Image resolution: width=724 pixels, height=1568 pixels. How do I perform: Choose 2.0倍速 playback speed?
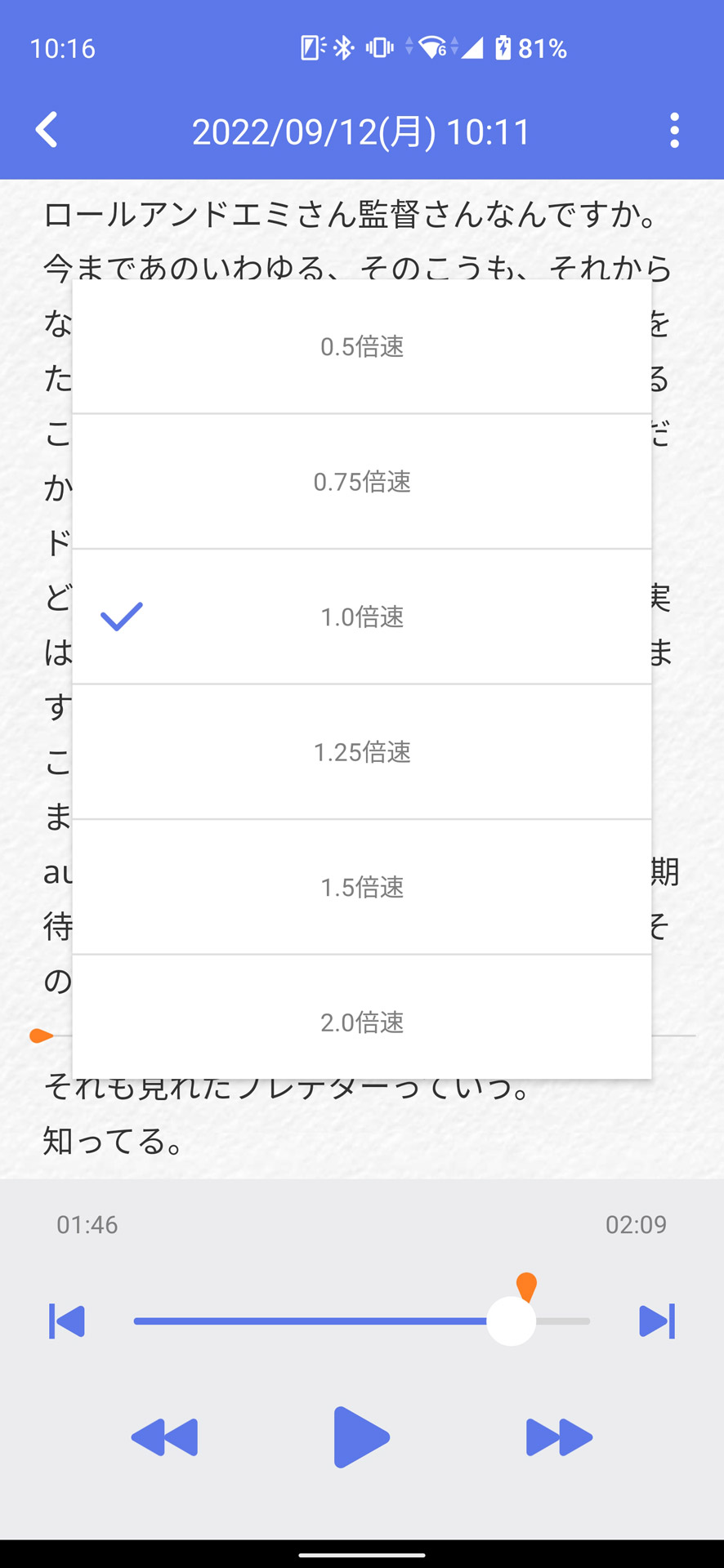[x=362, y=1022]
